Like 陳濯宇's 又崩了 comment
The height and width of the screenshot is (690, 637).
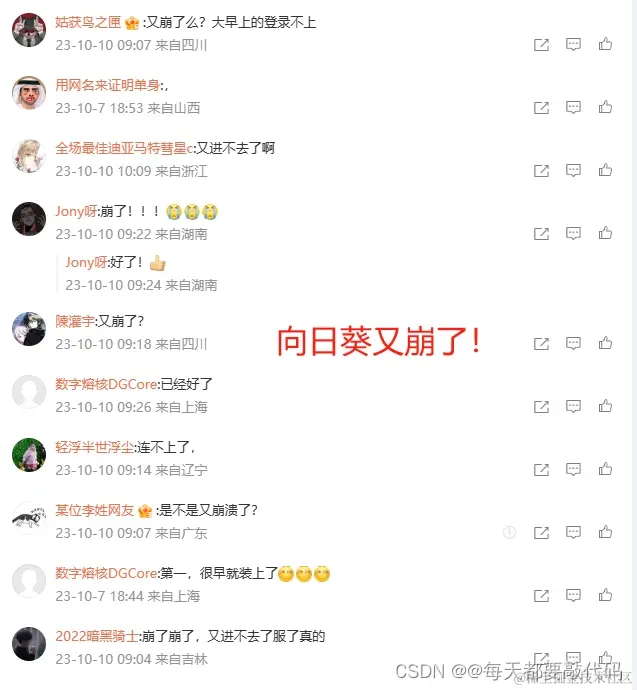(605, 344)
